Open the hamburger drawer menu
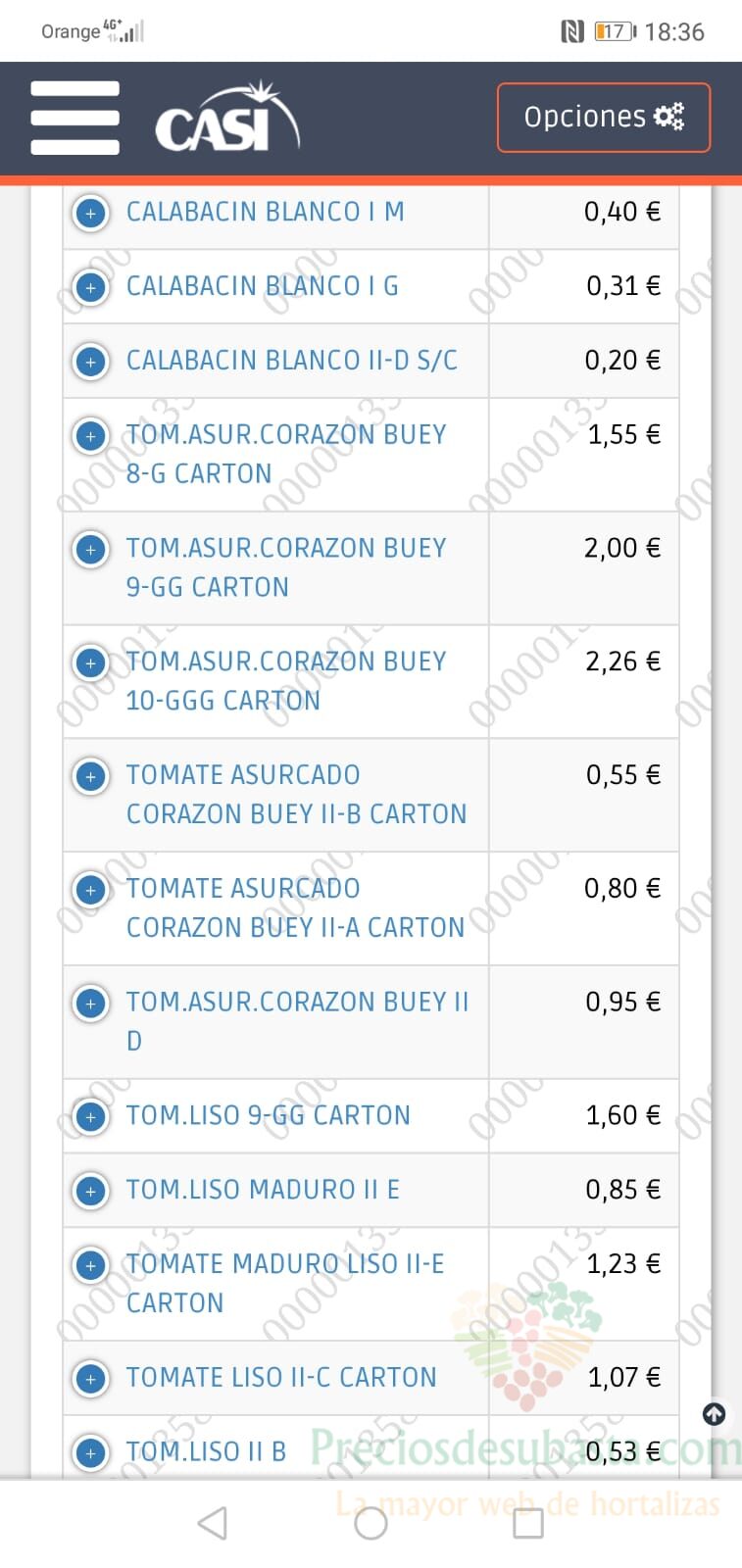The image size is (742, 1568). tap(75, 118)
